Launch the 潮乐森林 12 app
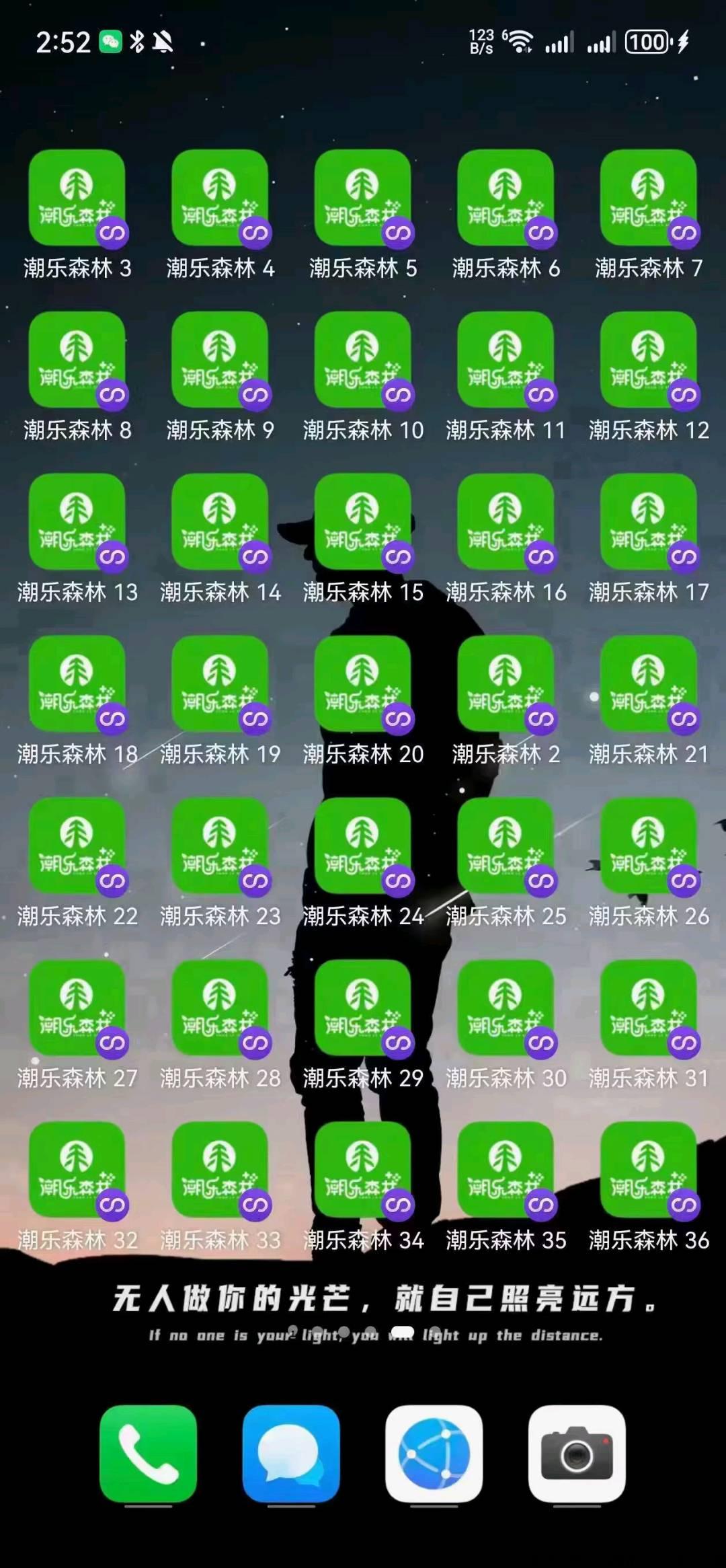 (x=648, y=360)
